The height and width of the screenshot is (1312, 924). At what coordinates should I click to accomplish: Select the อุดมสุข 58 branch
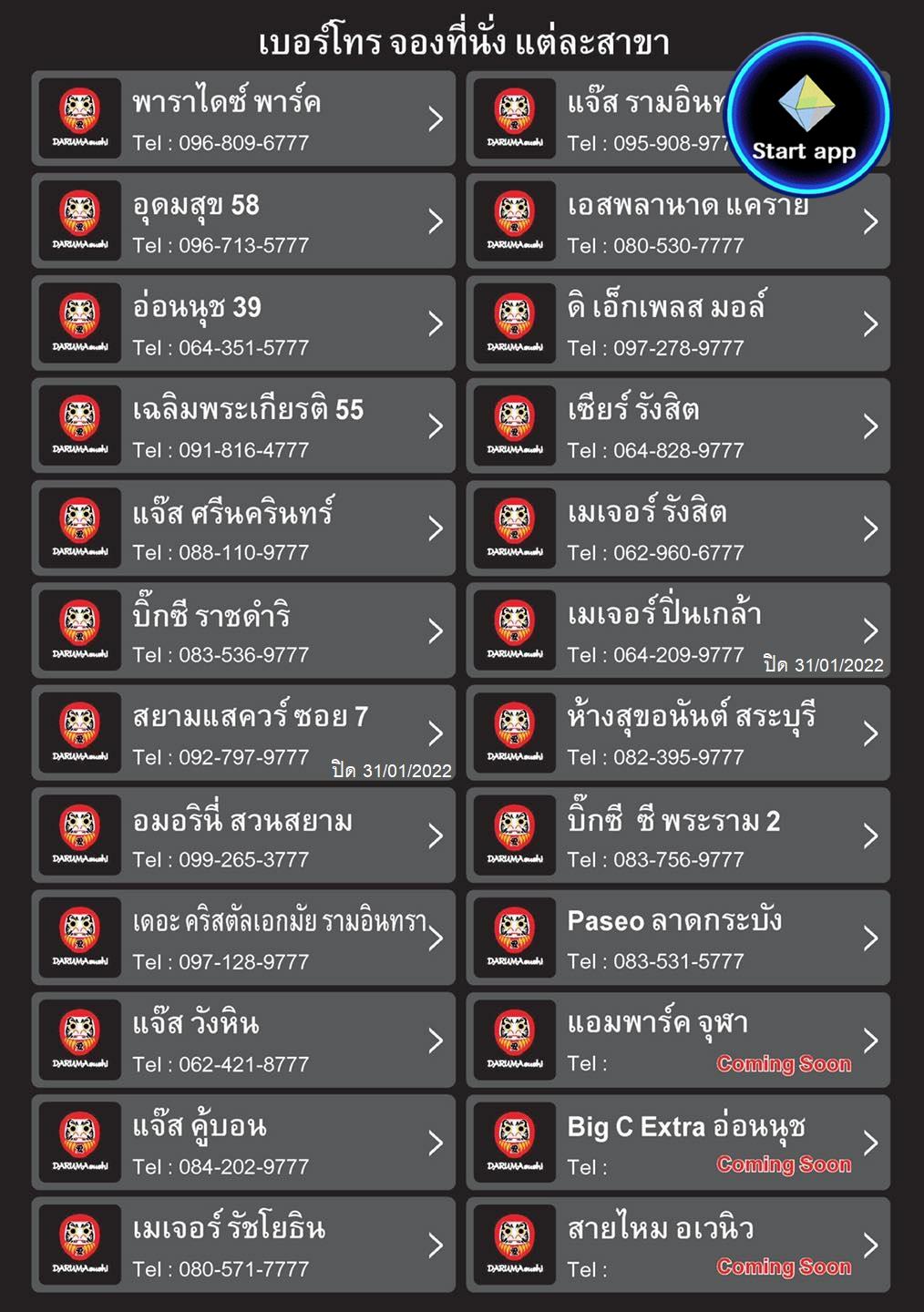point(243,221)
